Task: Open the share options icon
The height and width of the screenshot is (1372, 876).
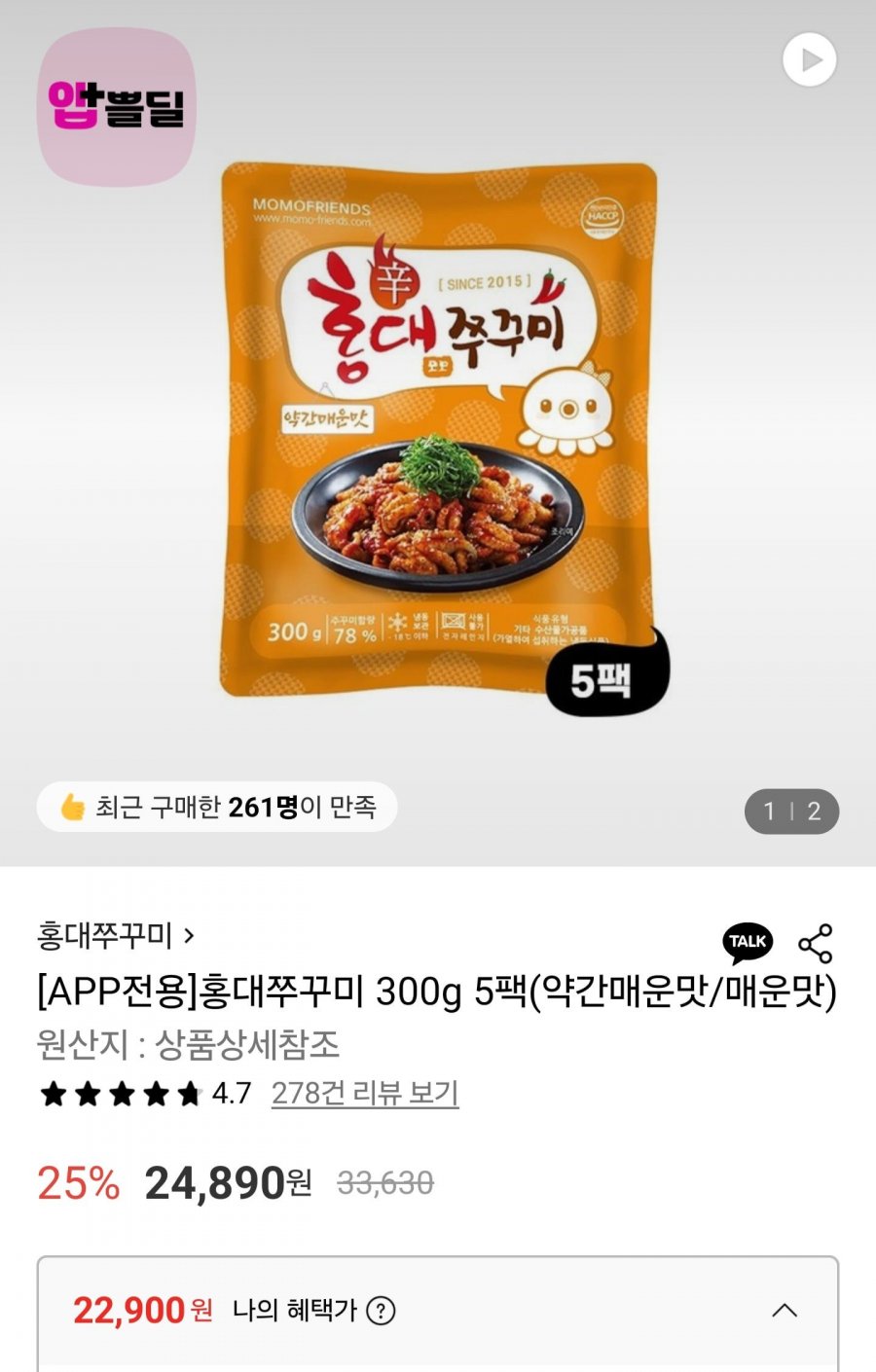Action: (815, 943)
